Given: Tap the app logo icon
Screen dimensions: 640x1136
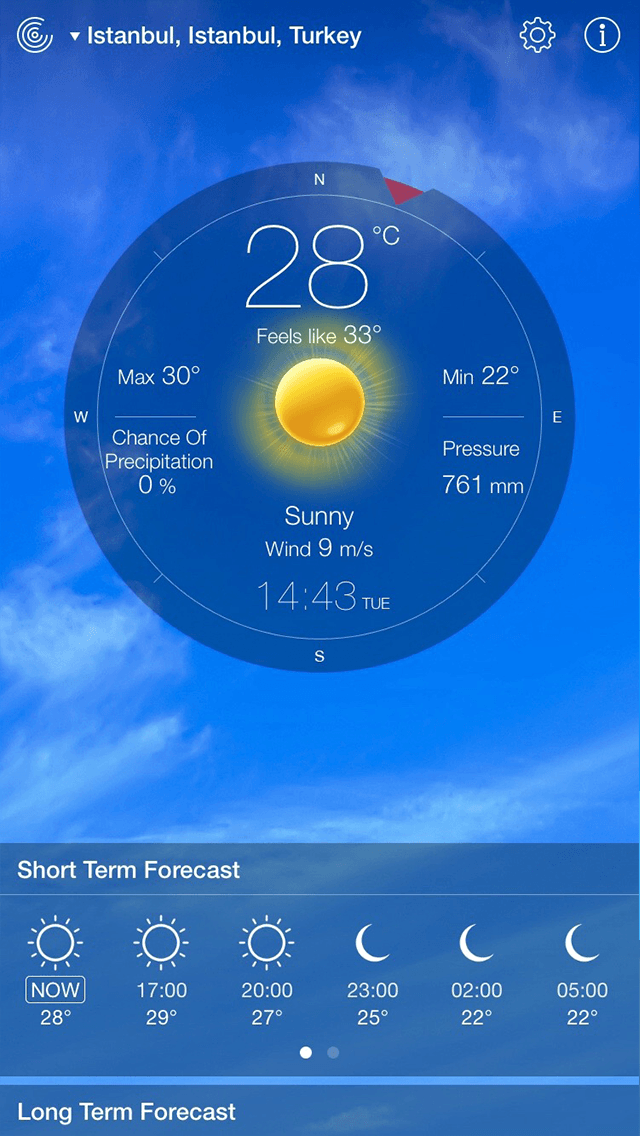Looking at the screenshot, I should click(x=35, y=36).
